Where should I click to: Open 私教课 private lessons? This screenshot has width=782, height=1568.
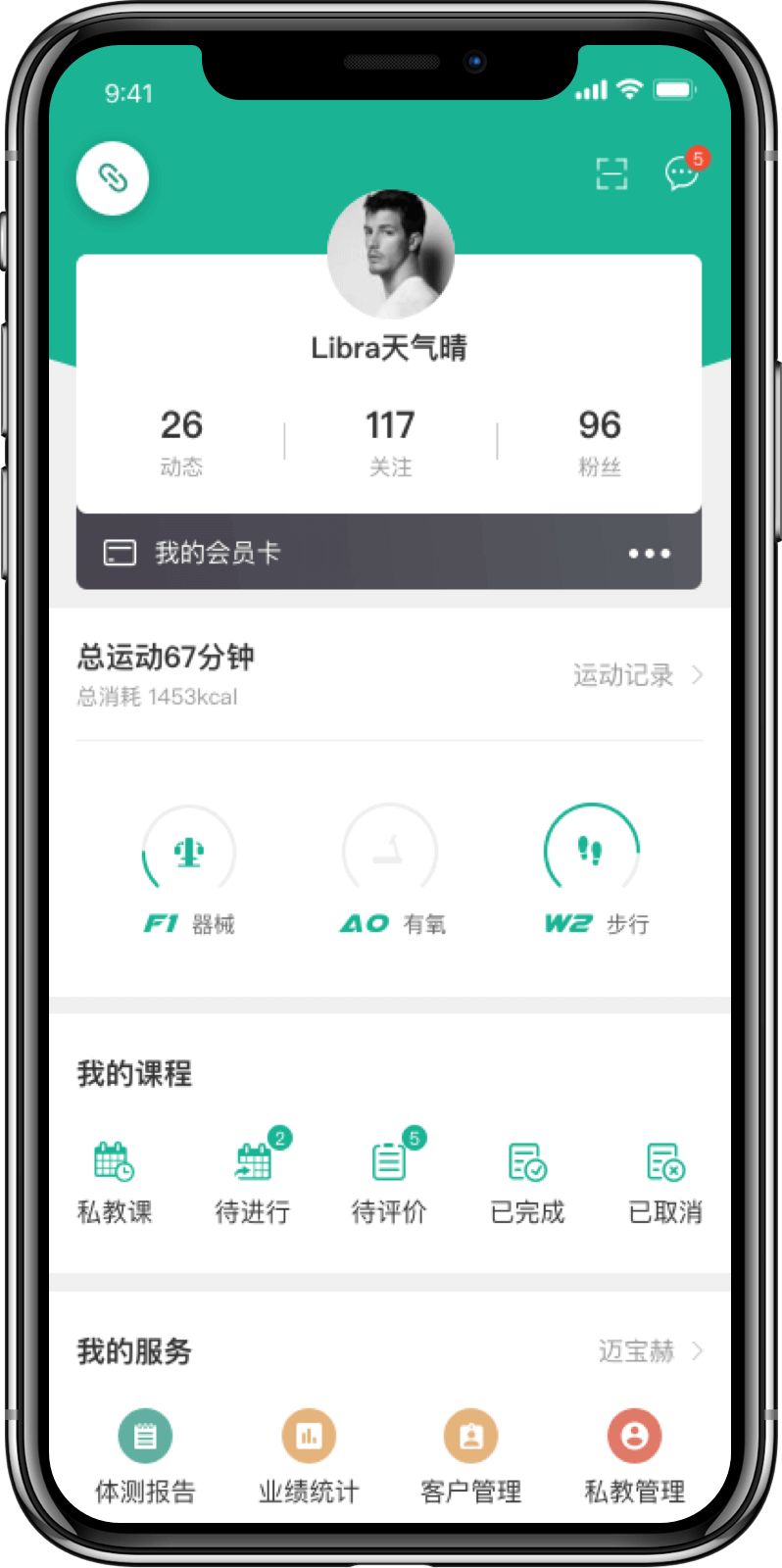[x=115, y=1183]
